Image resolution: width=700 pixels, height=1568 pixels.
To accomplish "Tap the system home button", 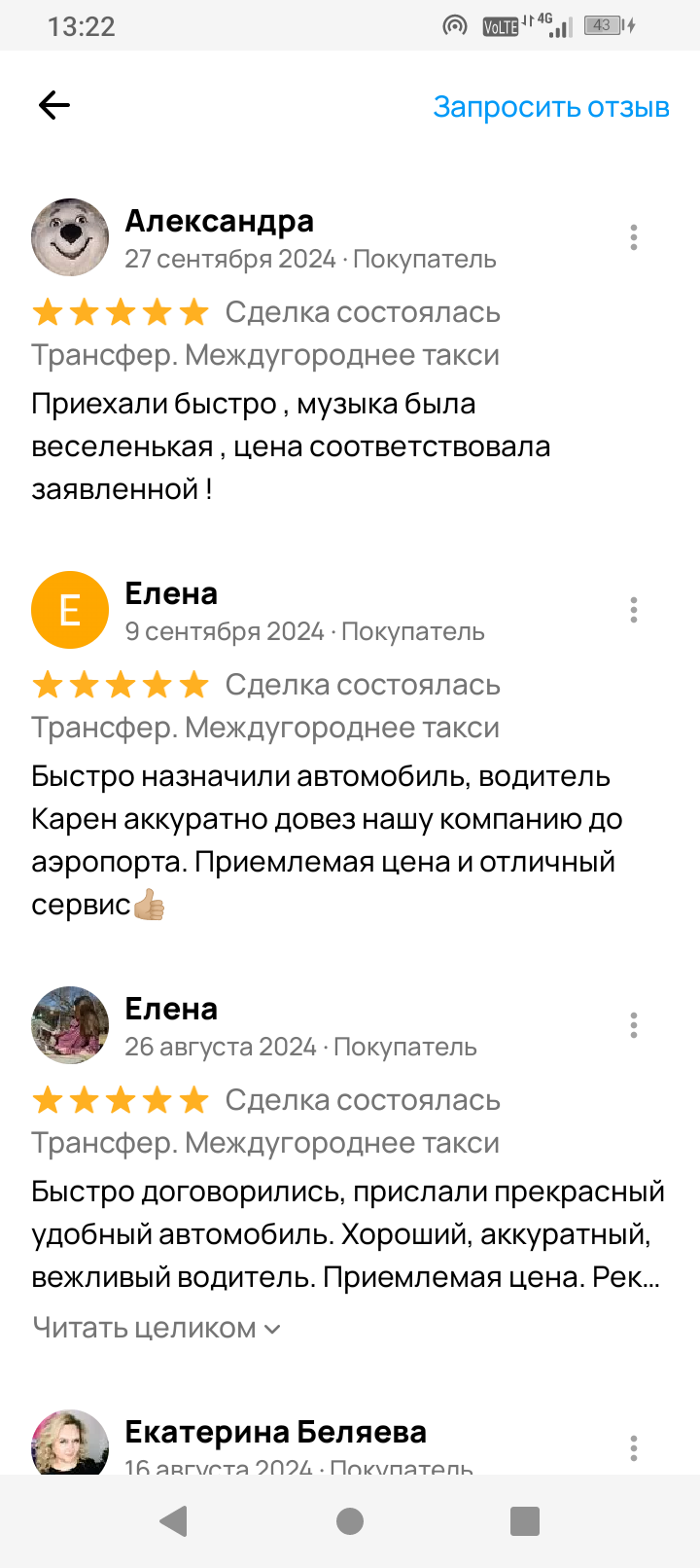I will point(350,1521).
